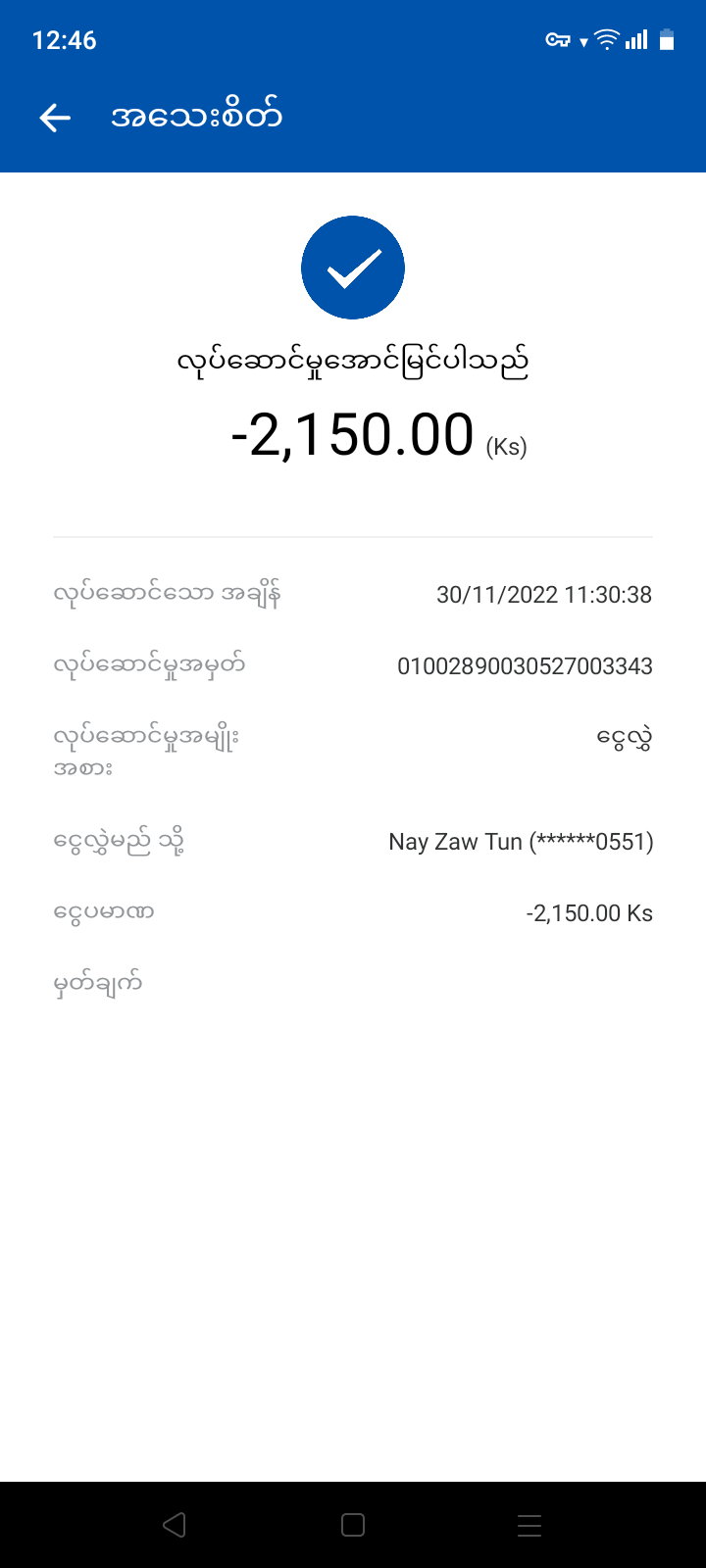Go to the home screen via system home
Viewport: 706px width, 1568px height.
pos(353,1525)
